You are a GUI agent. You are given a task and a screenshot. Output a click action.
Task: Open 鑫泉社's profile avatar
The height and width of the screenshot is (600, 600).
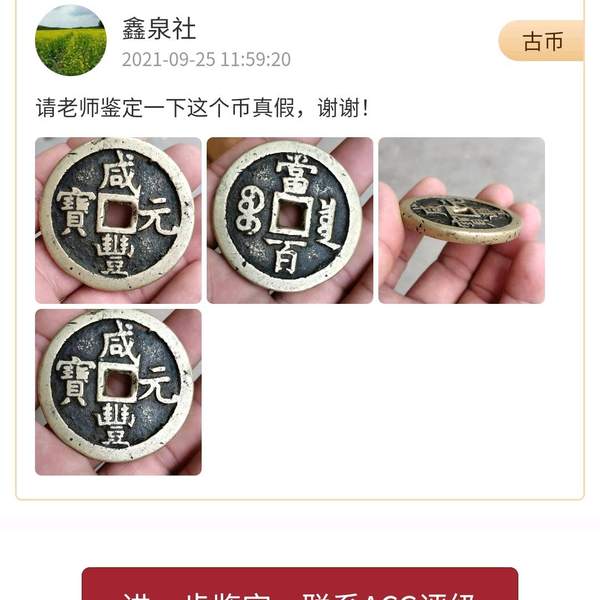71,41
